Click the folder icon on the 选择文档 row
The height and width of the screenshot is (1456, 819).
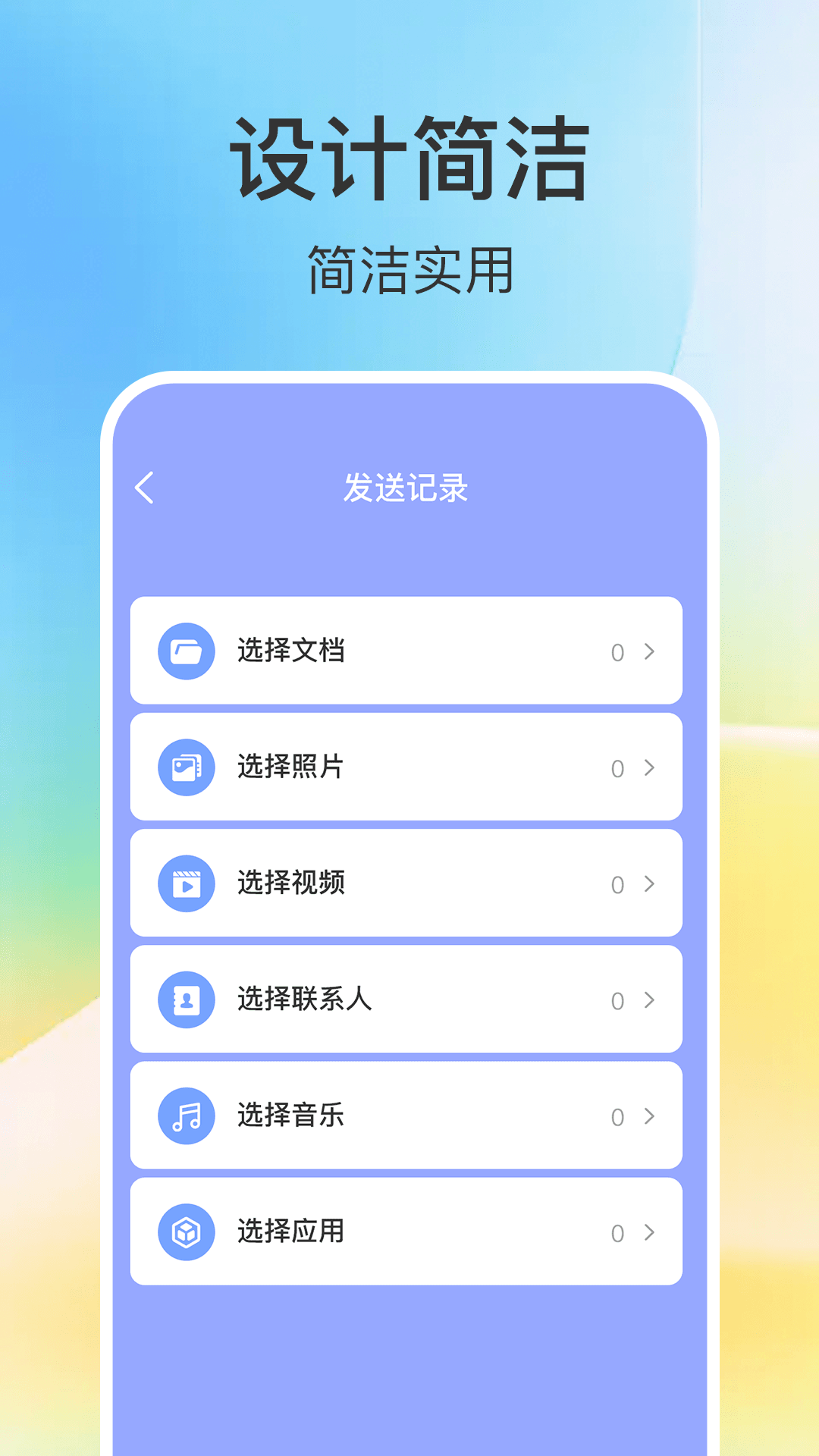coord(186,652)
